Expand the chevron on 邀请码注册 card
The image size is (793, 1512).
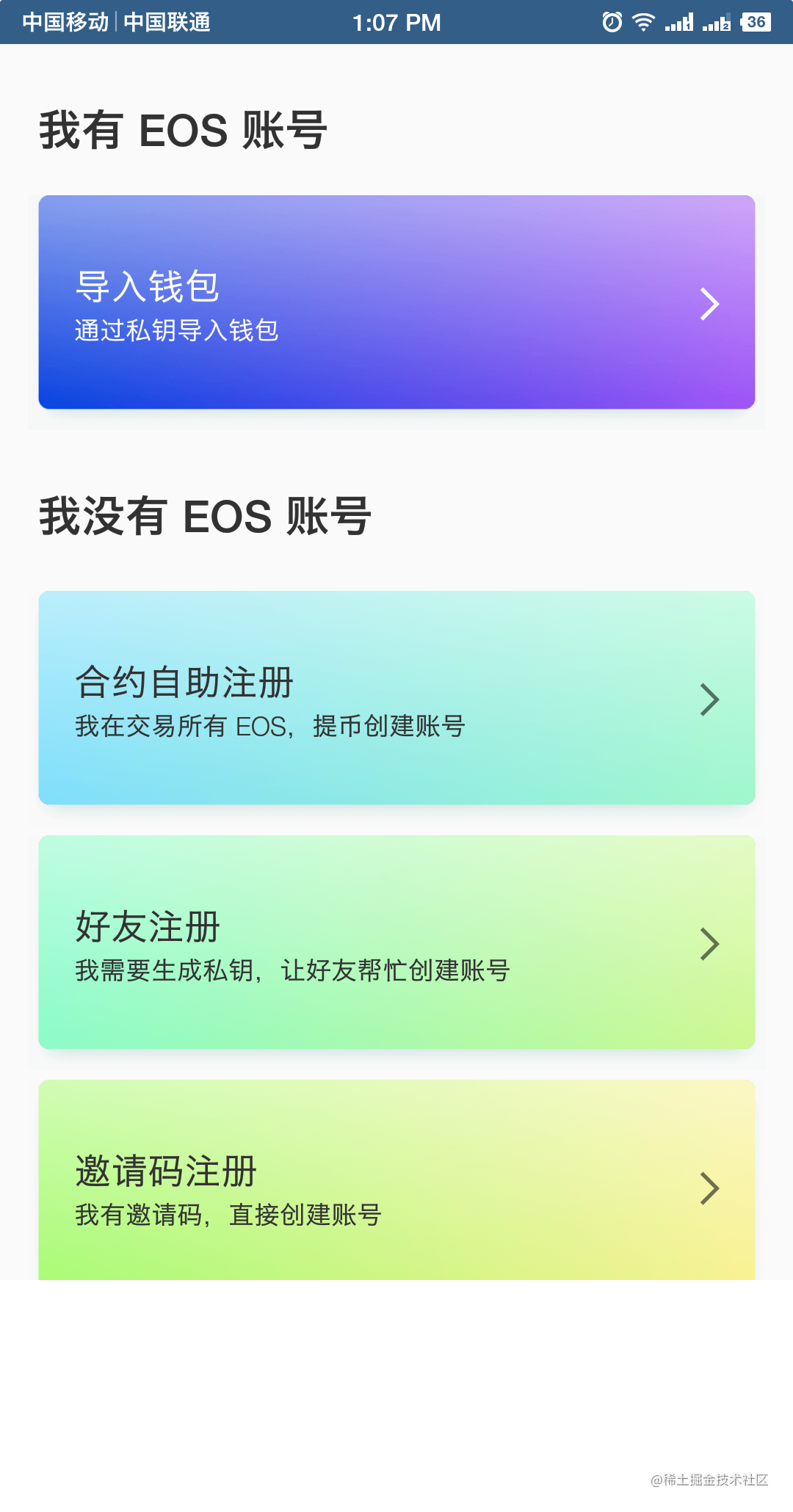(x=709, y=1188)
